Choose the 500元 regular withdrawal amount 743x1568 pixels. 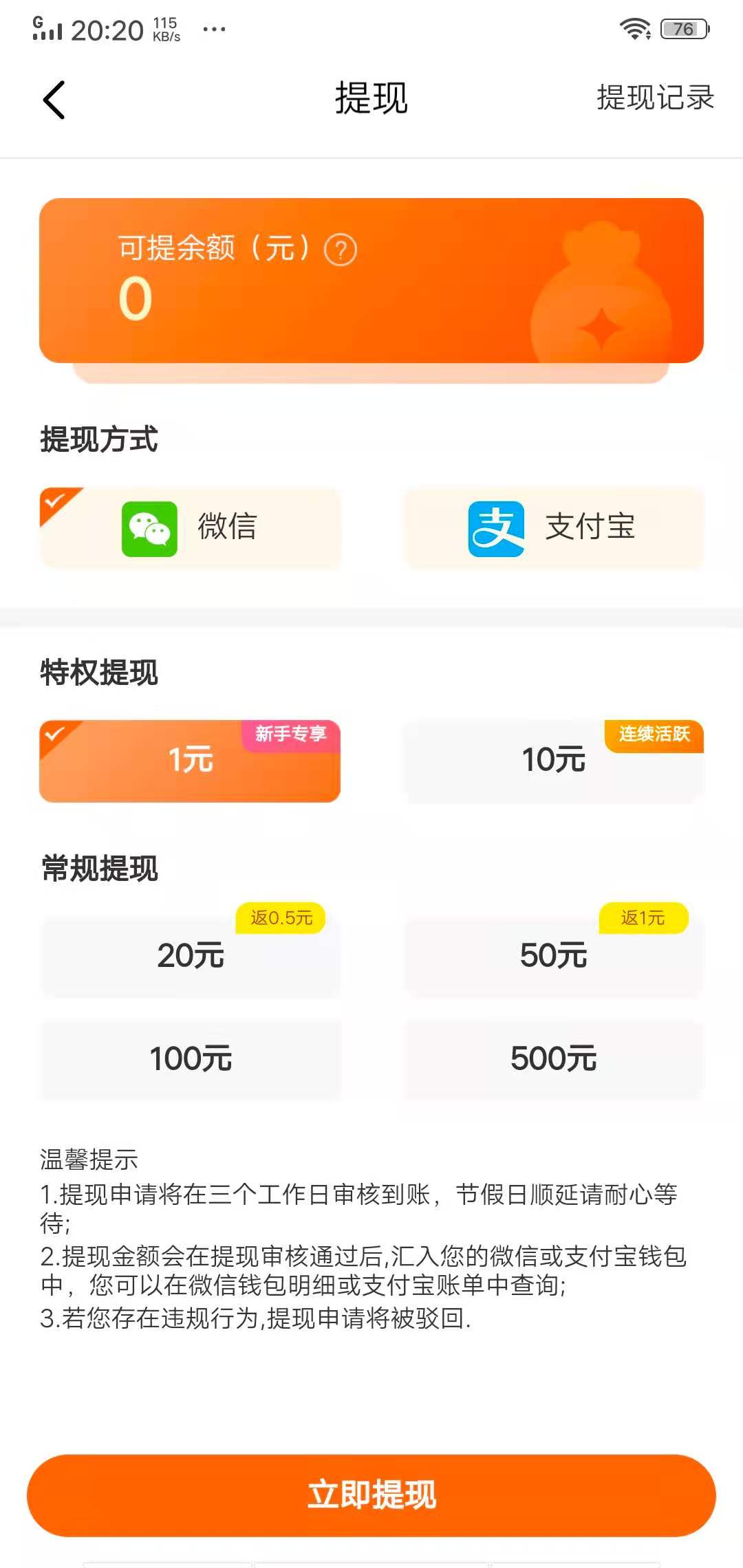pyautogui.click(x=554, y=1059)
